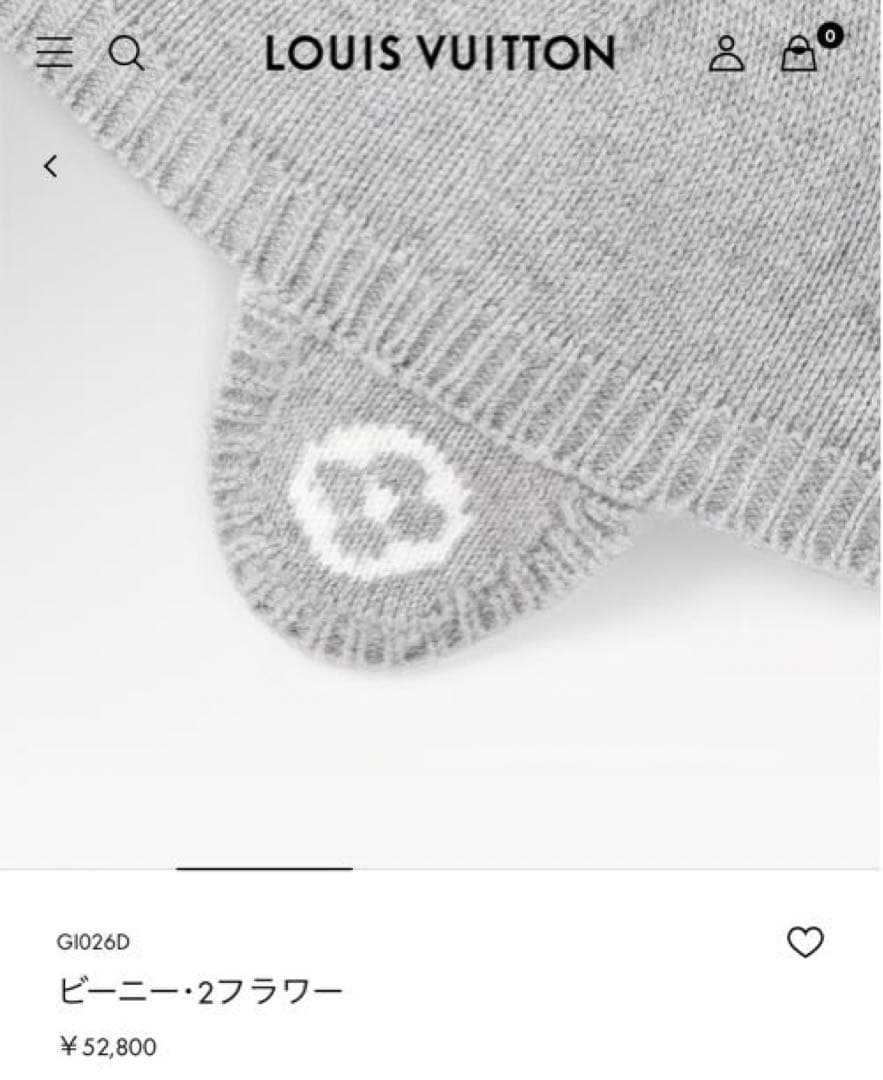Open the hamburger menu
The width and height of the screenshot is (883, 1080).
(x=54, y=53)
